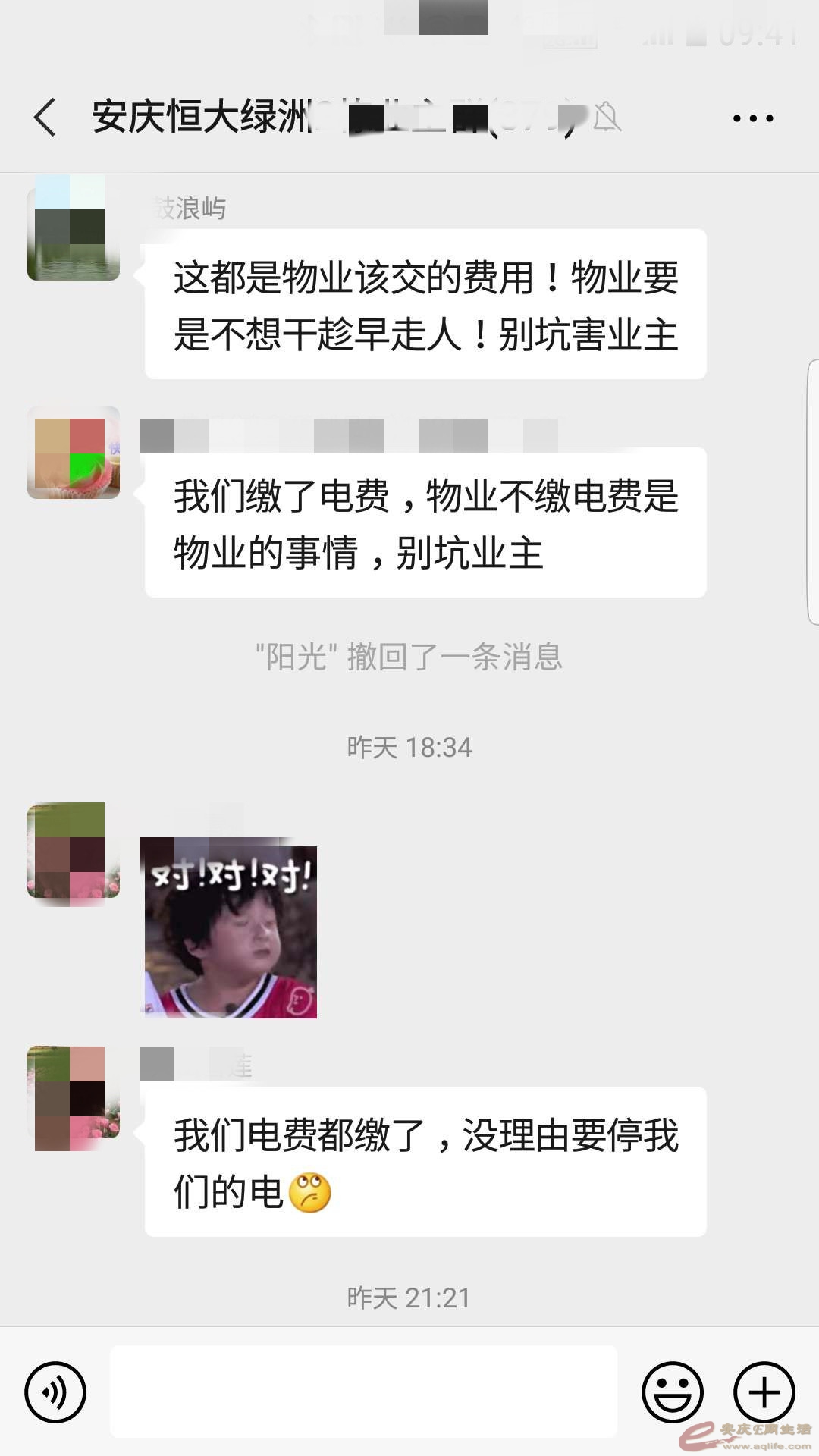Open the chat info overflow menu
The width and height of the screenshot is (819, 1456).
click(x=752, y=118)
